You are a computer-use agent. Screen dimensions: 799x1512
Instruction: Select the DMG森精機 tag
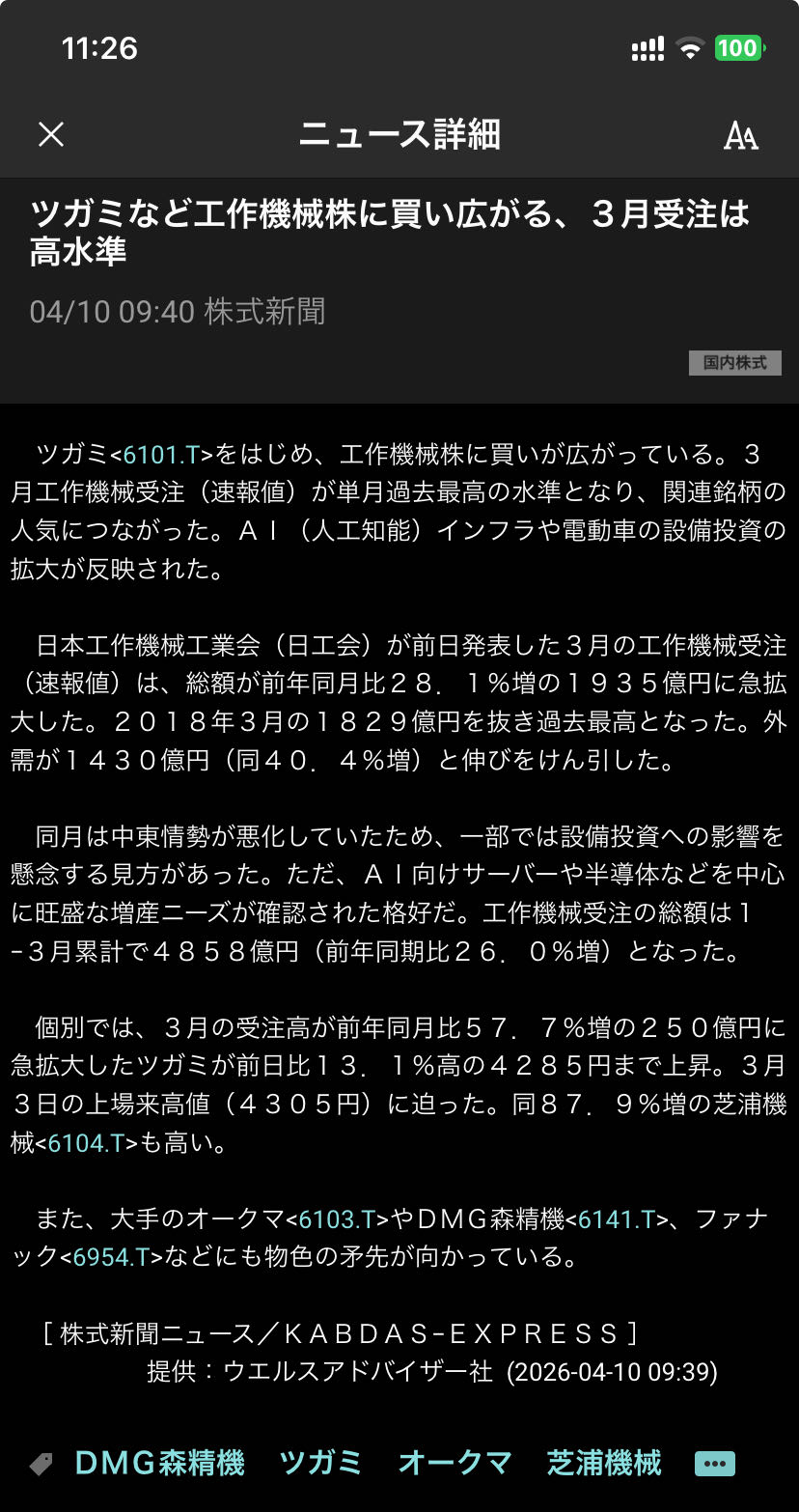159,1463
